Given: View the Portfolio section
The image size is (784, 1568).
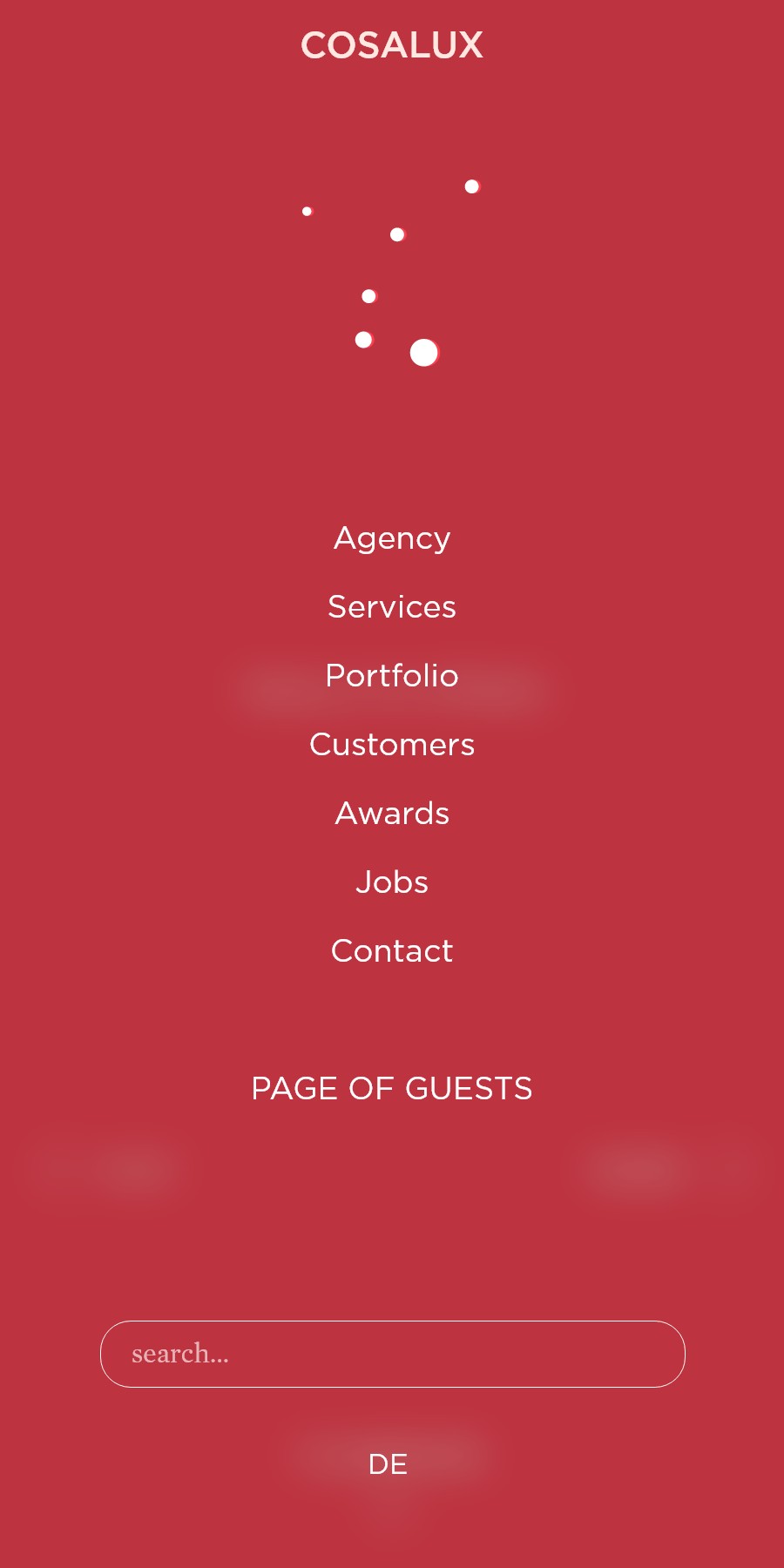Looking at the screenshot, I should (392, 676).
